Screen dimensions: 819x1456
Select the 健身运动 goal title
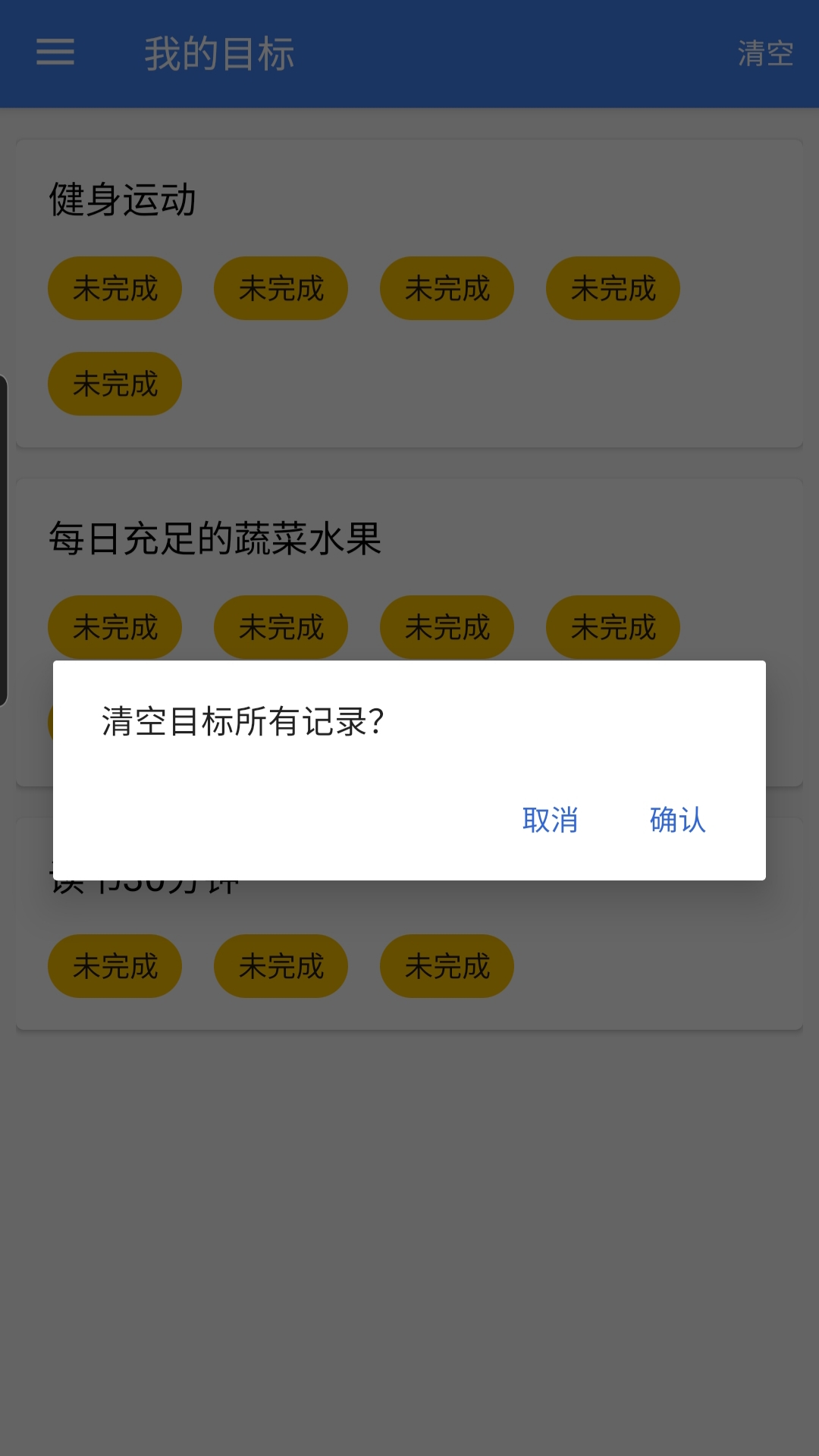coord(121,197)
